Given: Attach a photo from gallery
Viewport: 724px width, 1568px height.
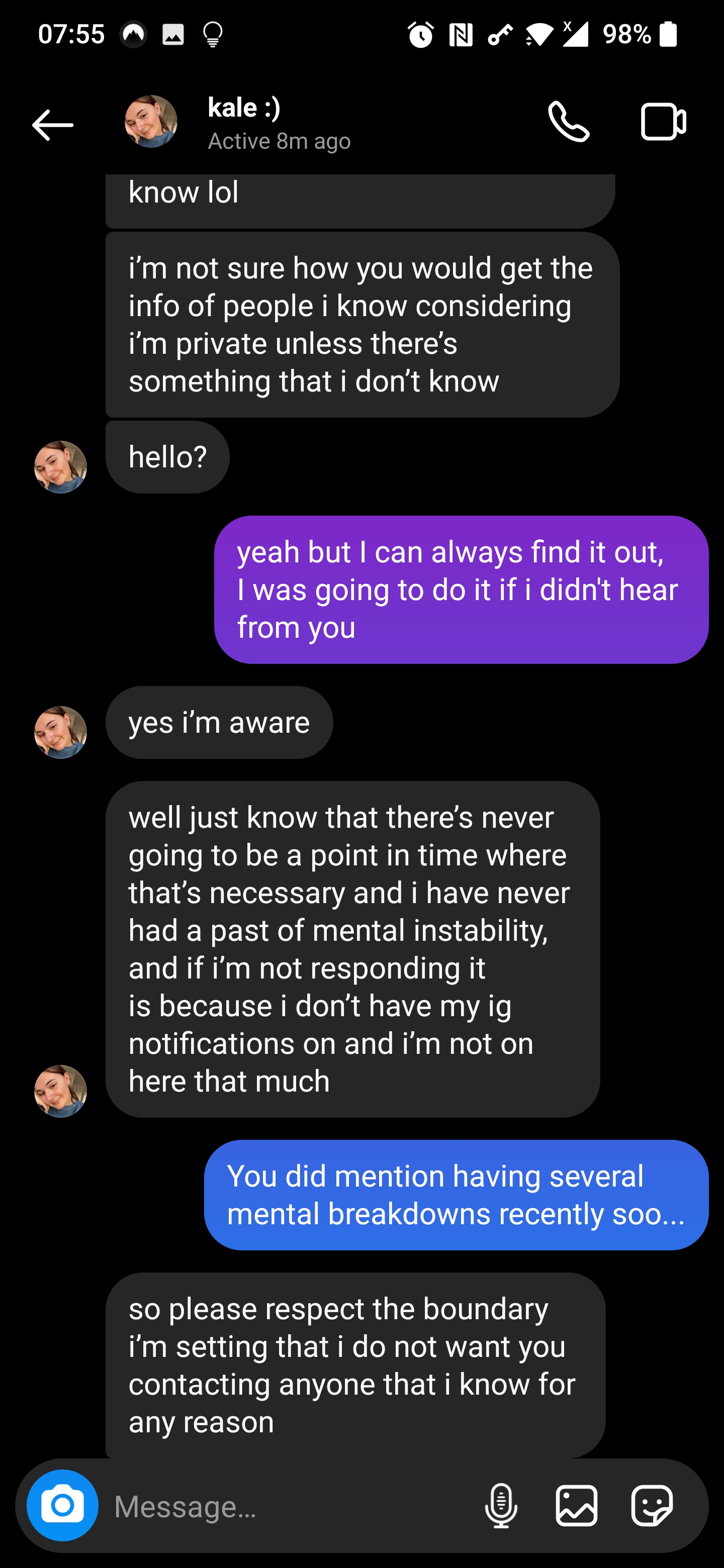Looking at the screenshot, I should (576, 1505).
